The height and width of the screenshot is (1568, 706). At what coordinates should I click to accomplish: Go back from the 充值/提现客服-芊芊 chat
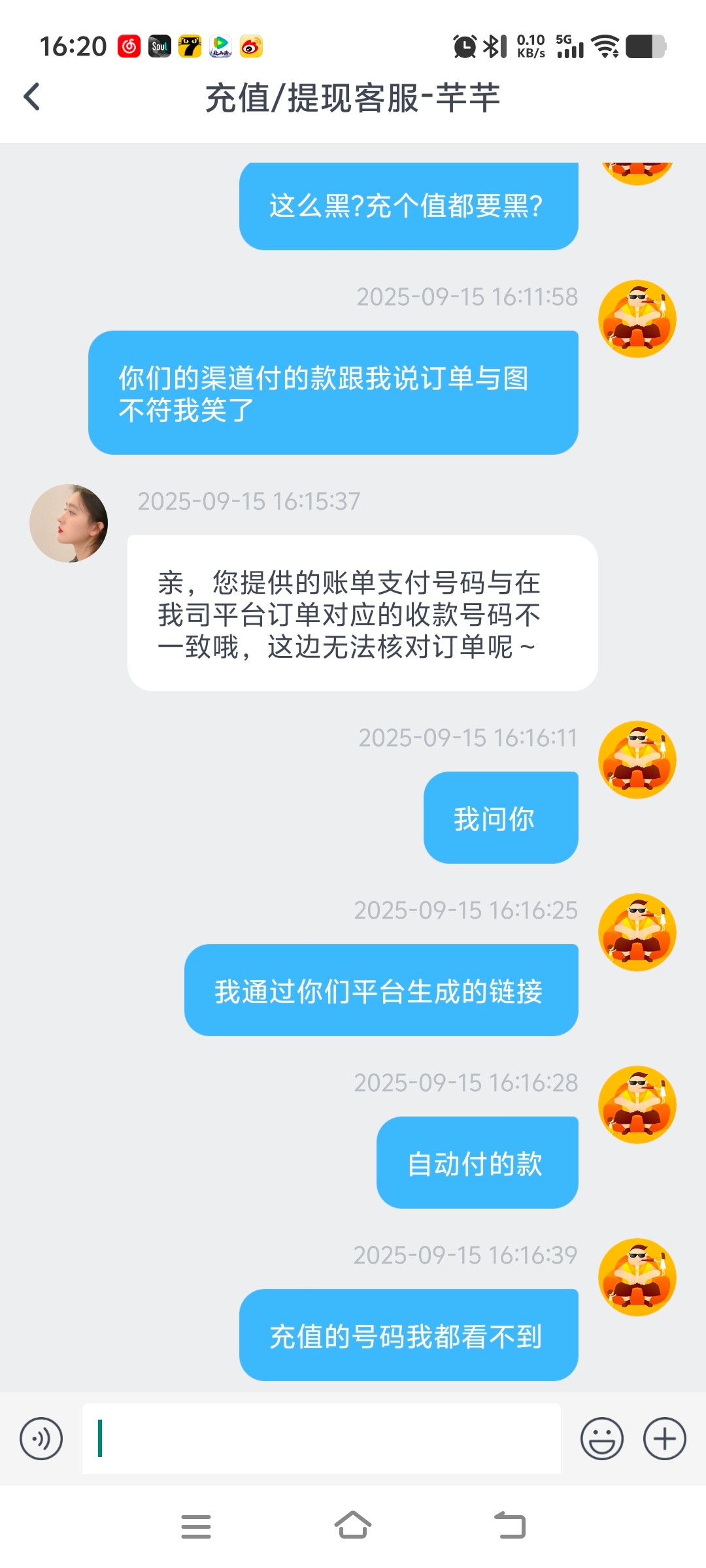click(32, 97)
